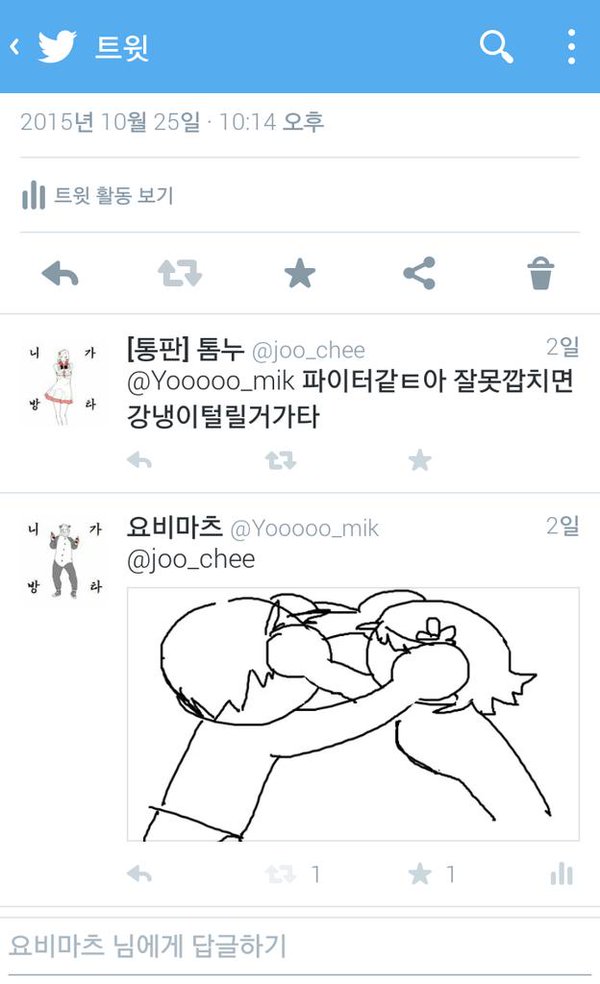Image resolution: width=600 pixels, height=984 pixels.
Task: View analytics bars on 요비마츠's tweet
Action: click(561, 874)
